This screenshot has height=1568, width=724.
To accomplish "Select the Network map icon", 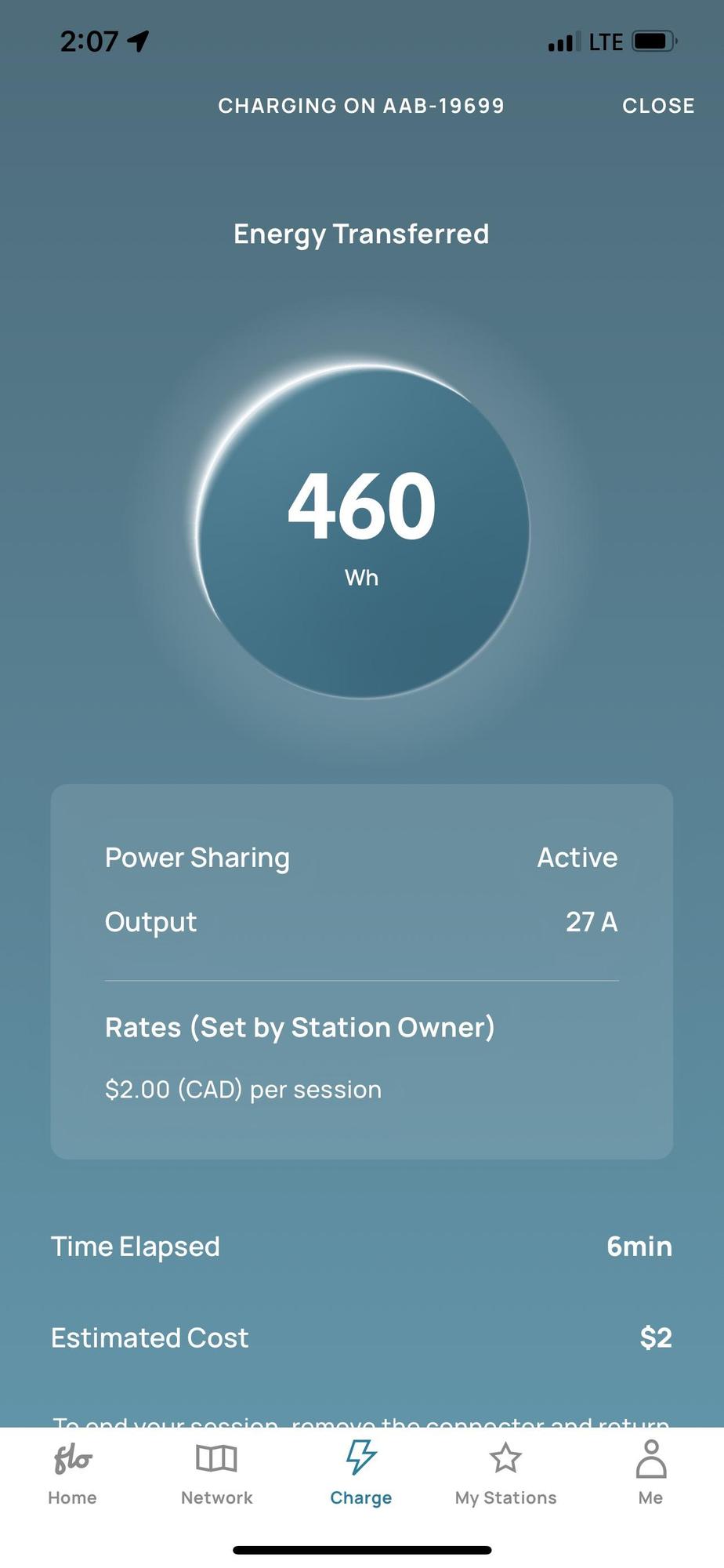I will coord(215,1460).
